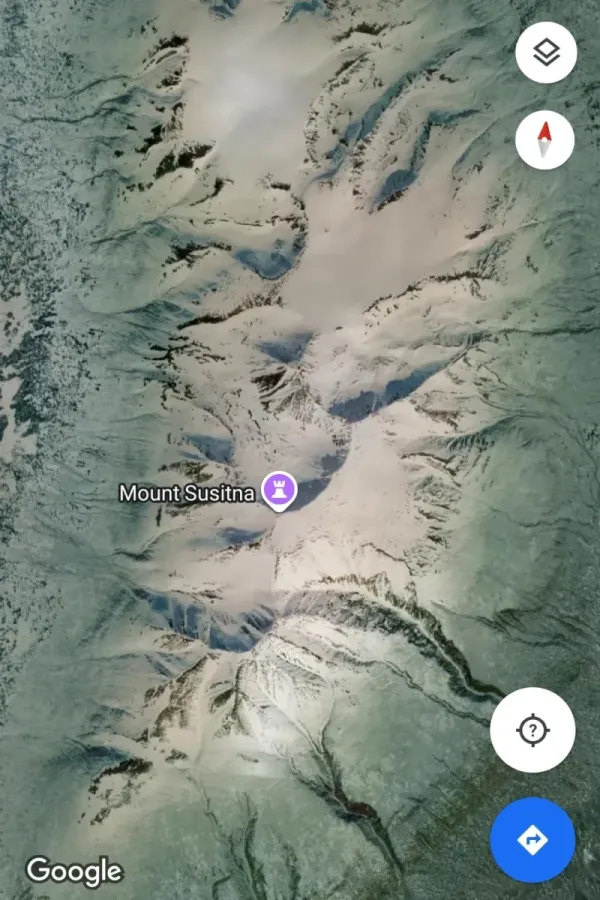Tap the compass to reorient north
600x900 pixels.
click(x=545, y=140)
